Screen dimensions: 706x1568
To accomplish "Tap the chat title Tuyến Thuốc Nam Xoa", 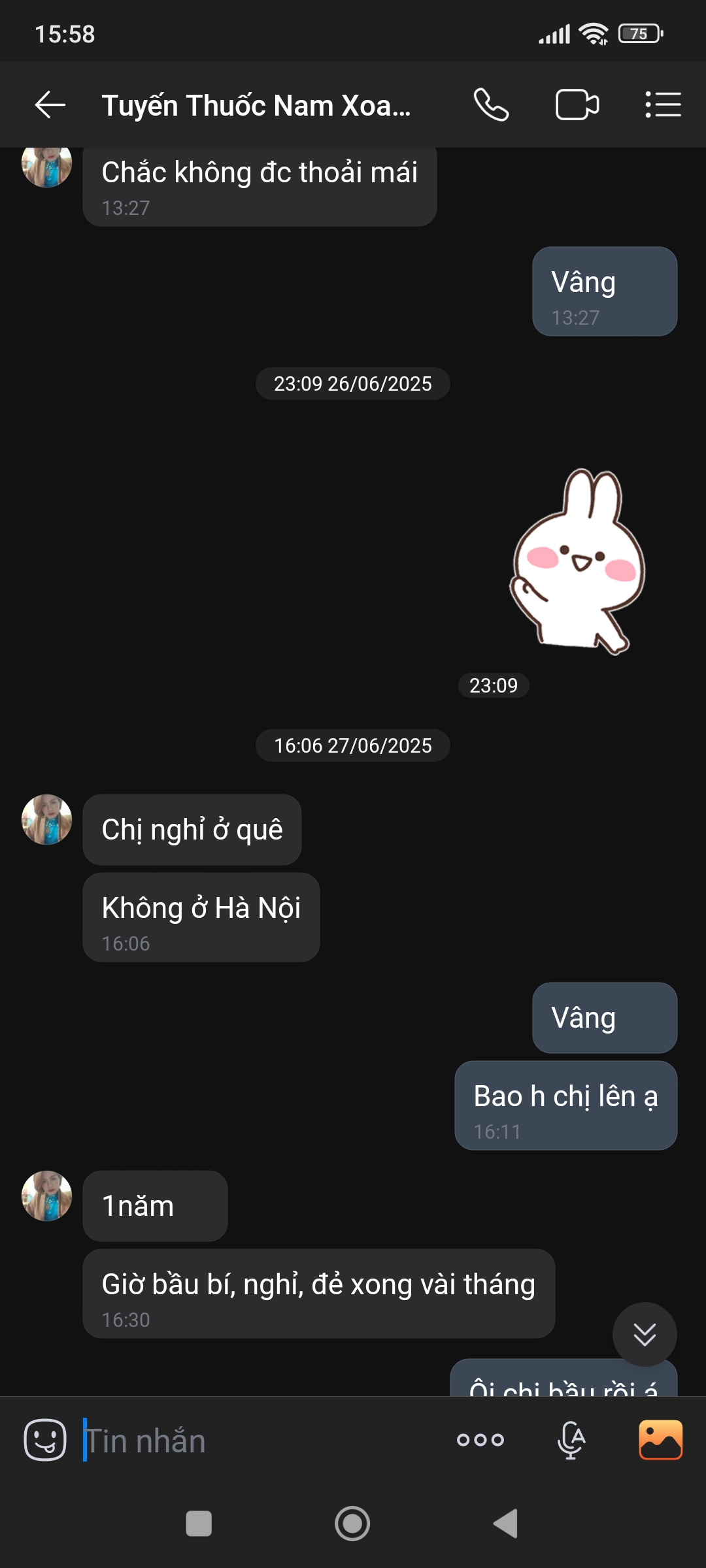I will coord(256,106).
